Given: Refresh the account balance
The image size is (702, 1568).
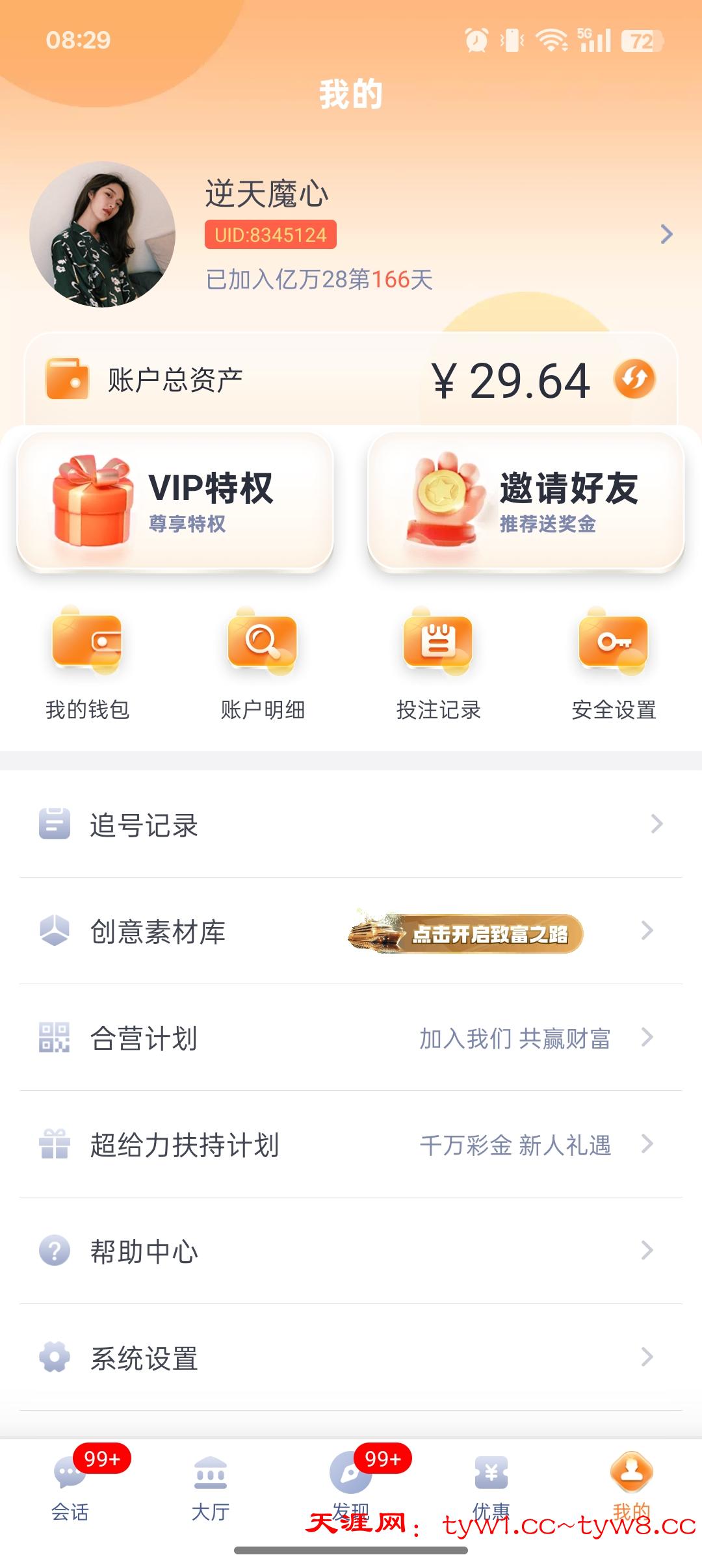Looking at the screenshot, I should (x=634, y=379).
